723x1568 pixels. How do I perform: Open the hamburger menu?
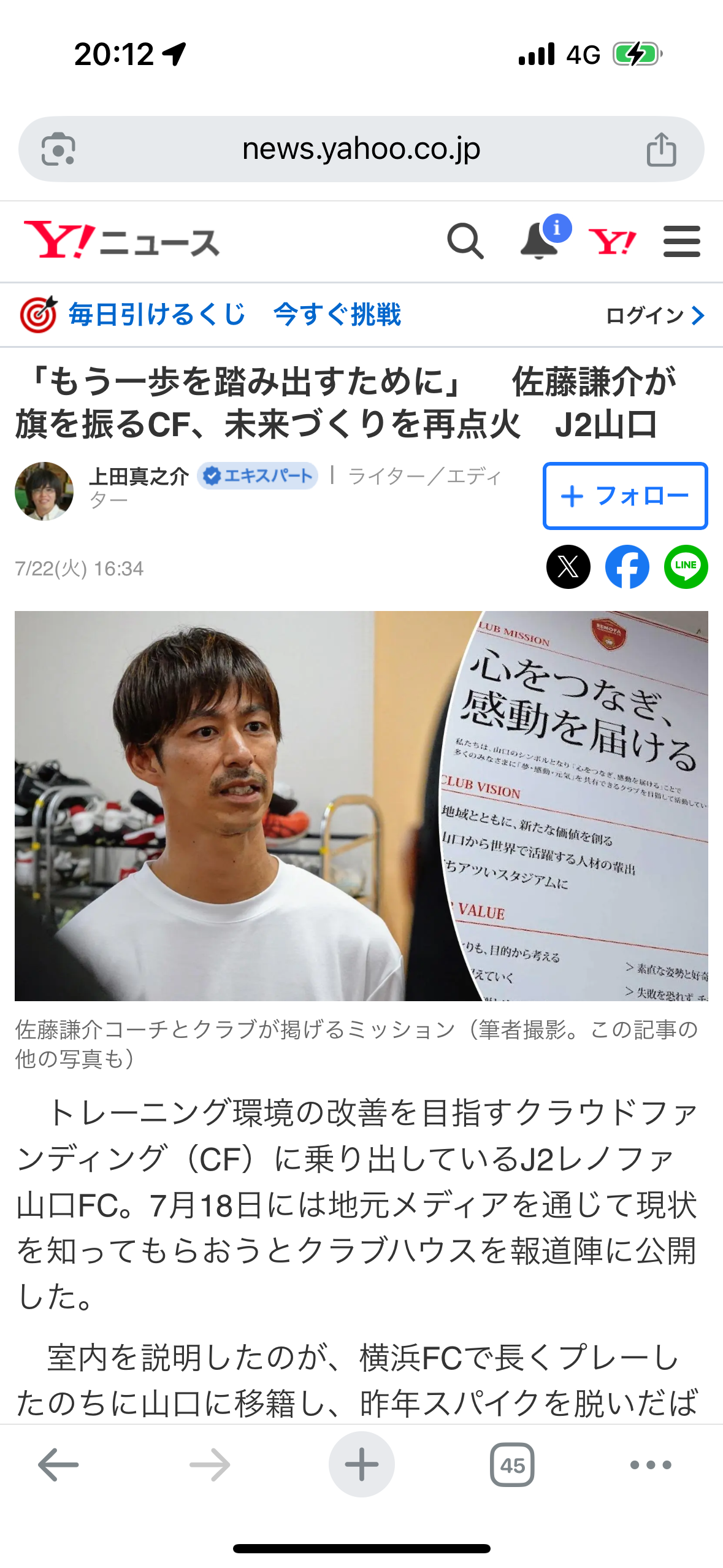682,241
